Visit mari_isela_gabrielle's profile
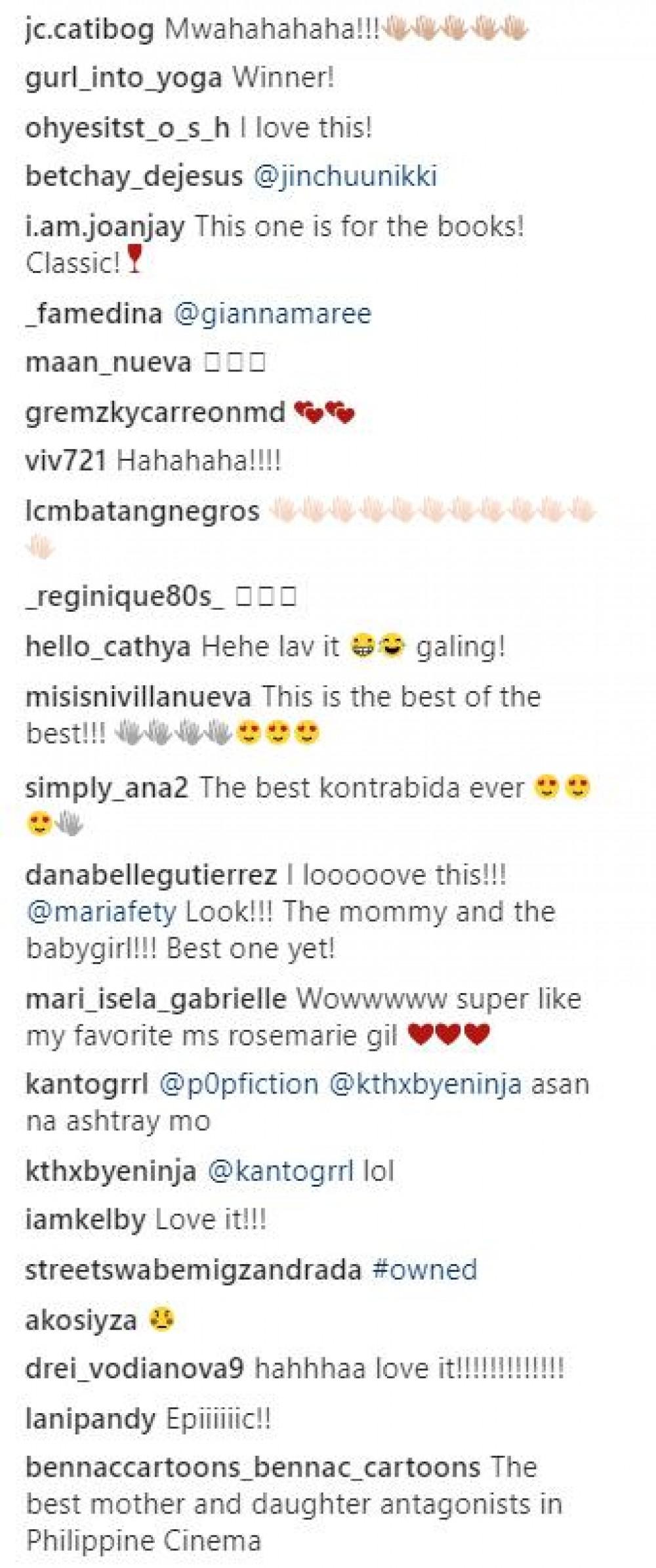656x1568 pixels. [155, 1000]
